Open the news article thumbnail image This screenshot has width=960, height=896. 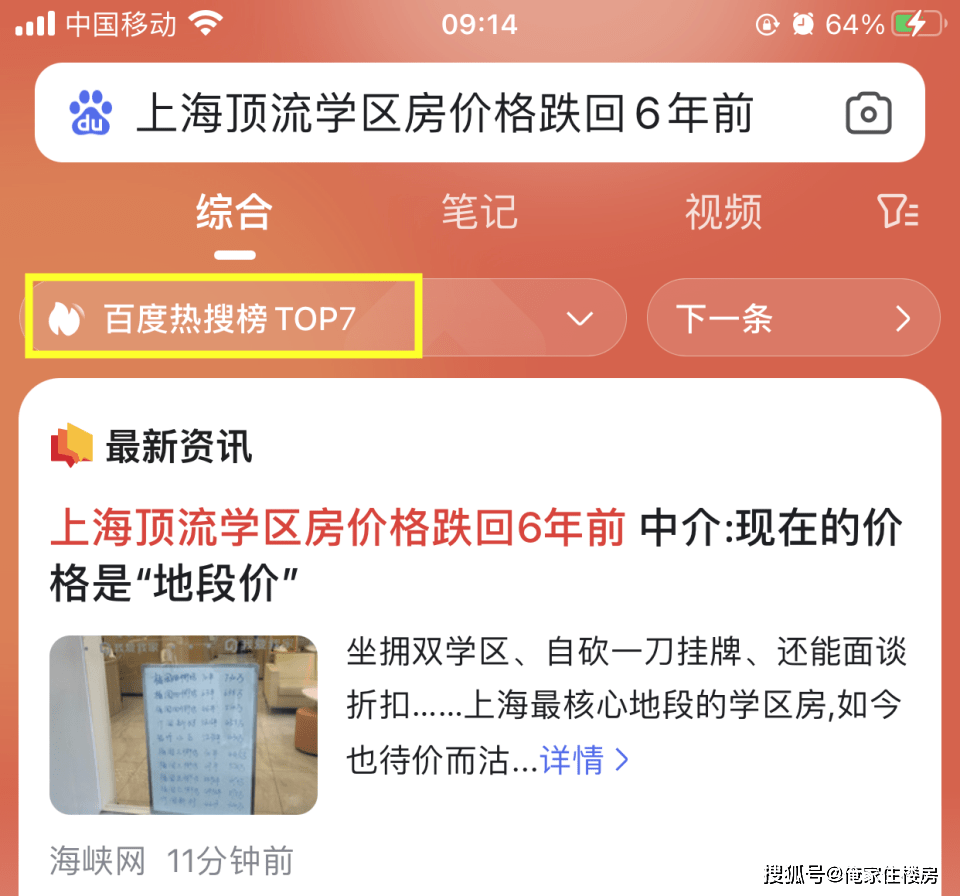coord(183,725)
